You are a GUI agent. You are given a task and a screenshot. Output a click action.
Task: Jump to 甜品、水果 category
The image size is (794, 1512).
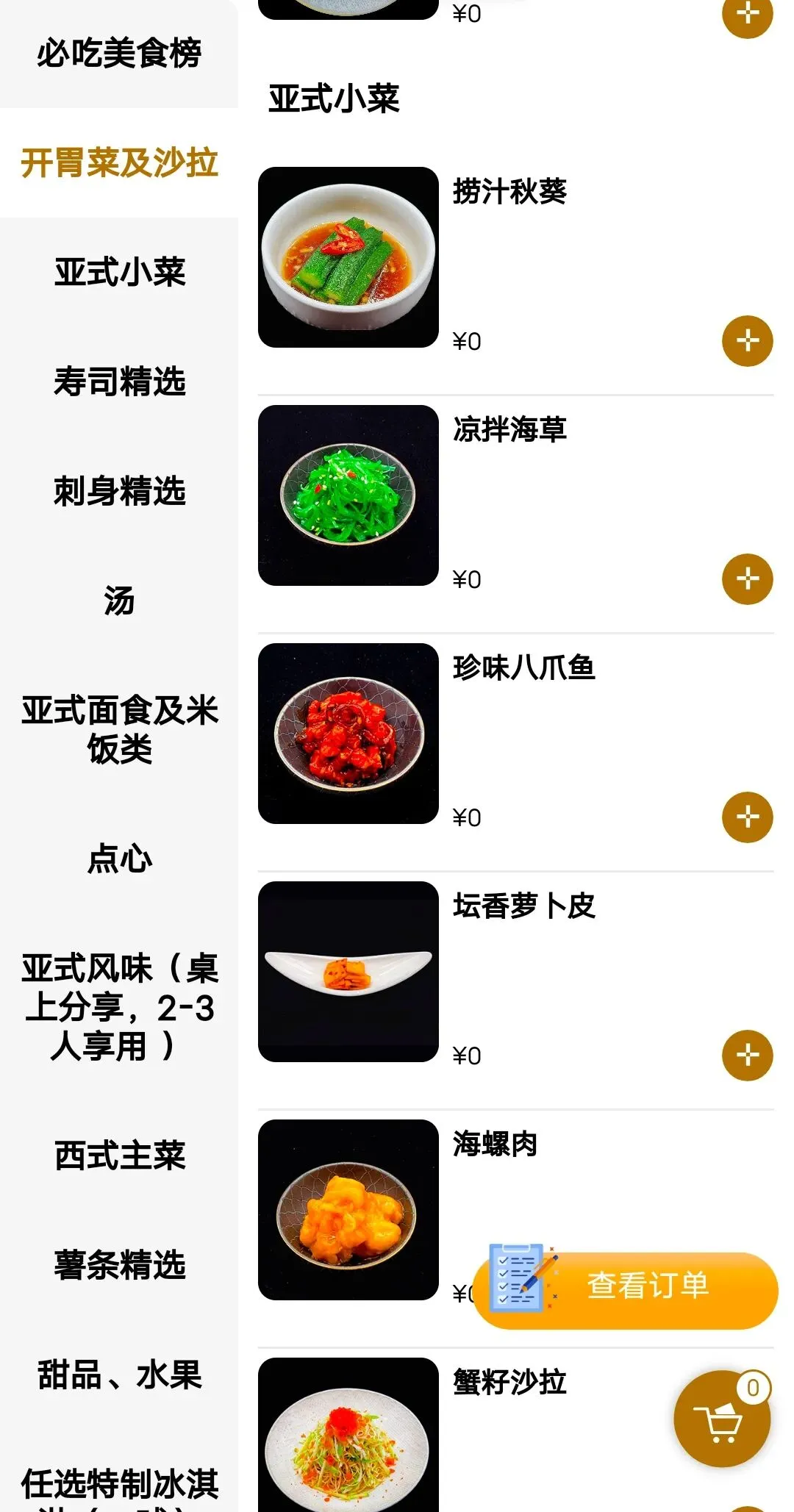[x=119, y=1375]
